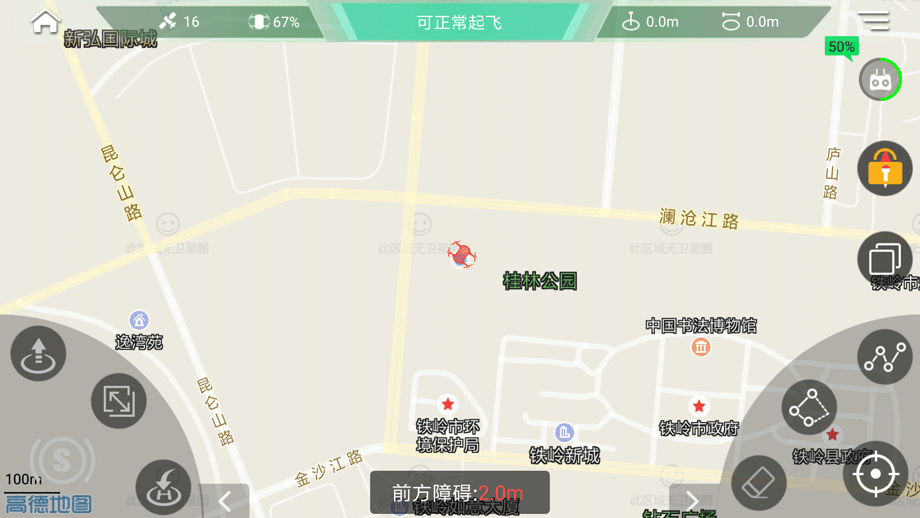The height and width of the screenshot is (518, 920).
Task: Center the map on current location
Action: [x=875, y=474]
